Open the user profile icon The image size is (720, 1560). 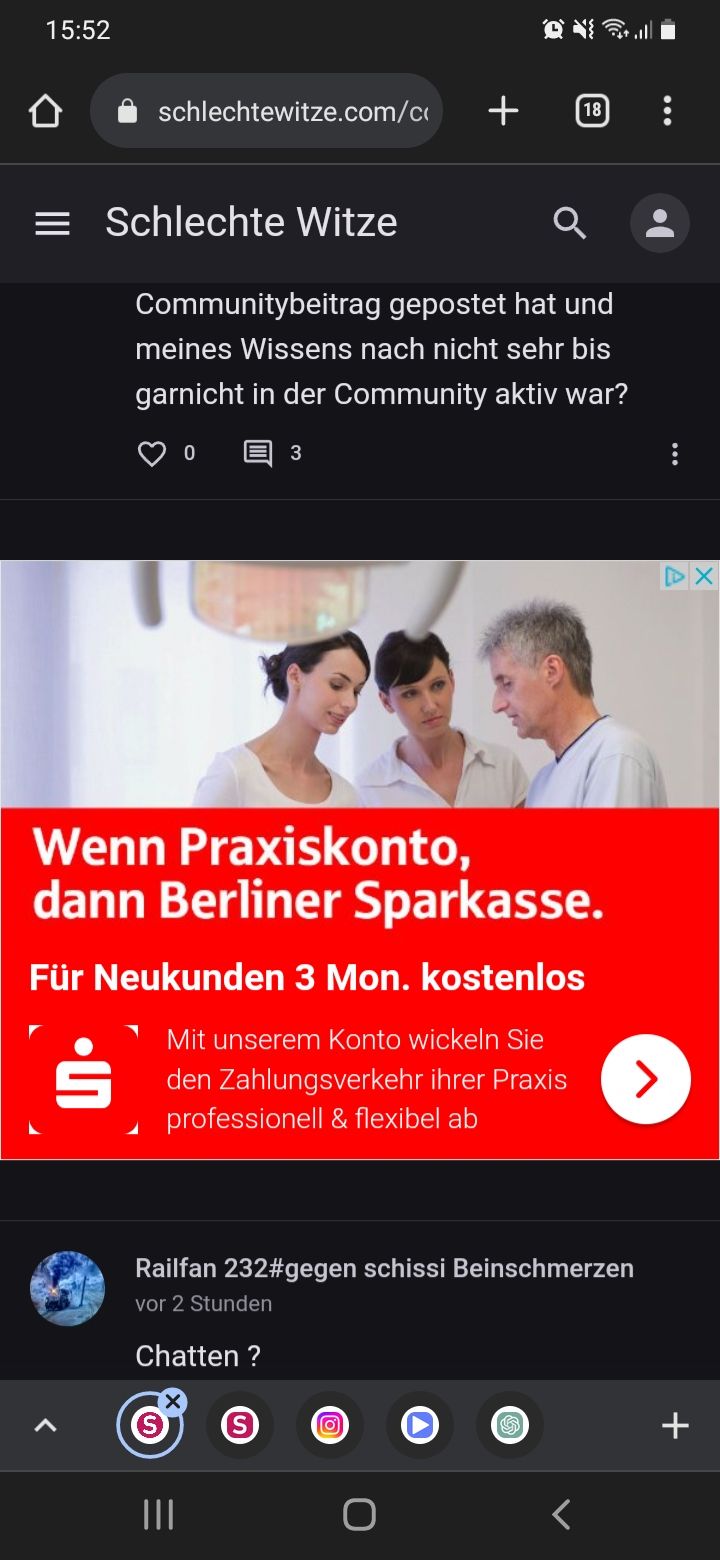[659, 223]
